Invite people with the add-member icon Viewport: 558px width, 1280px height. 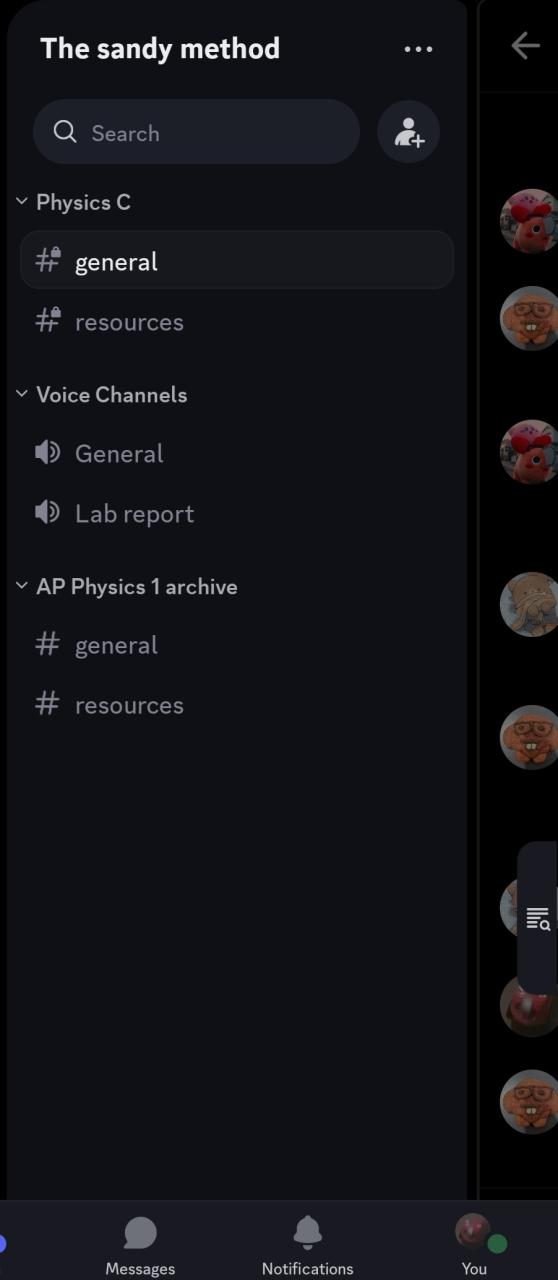click(408, 132)
